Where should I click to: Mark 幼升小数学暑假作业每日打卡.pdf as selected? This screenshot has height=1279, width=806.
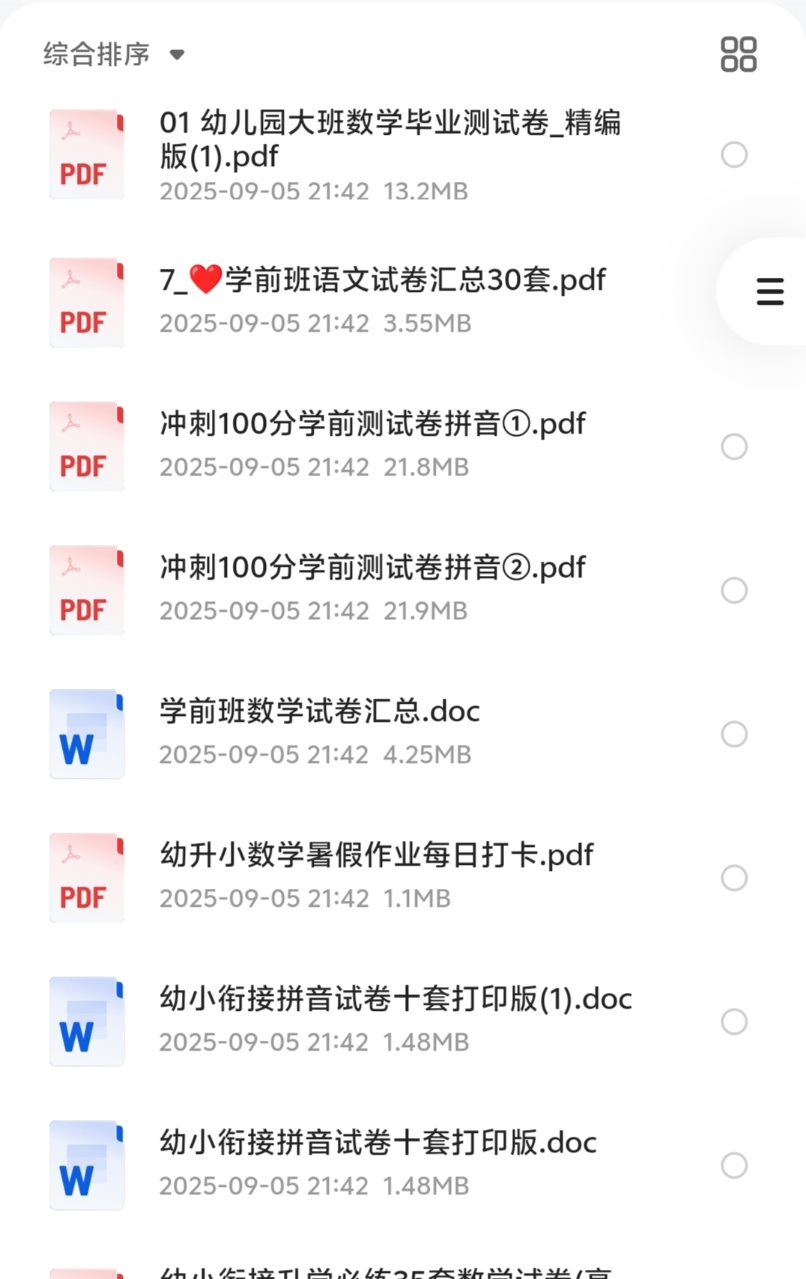tap(734, 878)
